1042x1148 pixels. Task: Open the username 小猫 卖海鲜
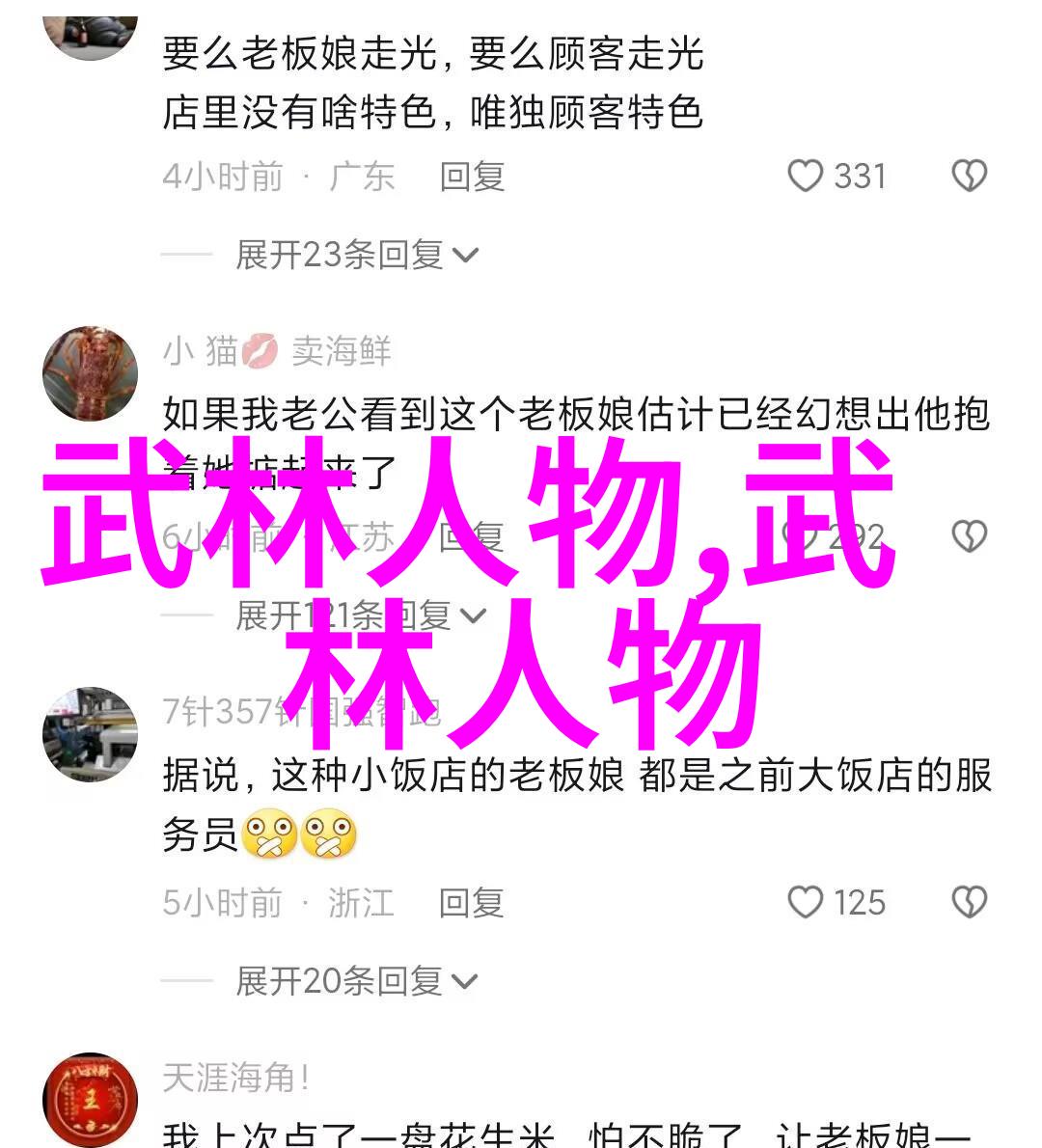click(277, 351)
